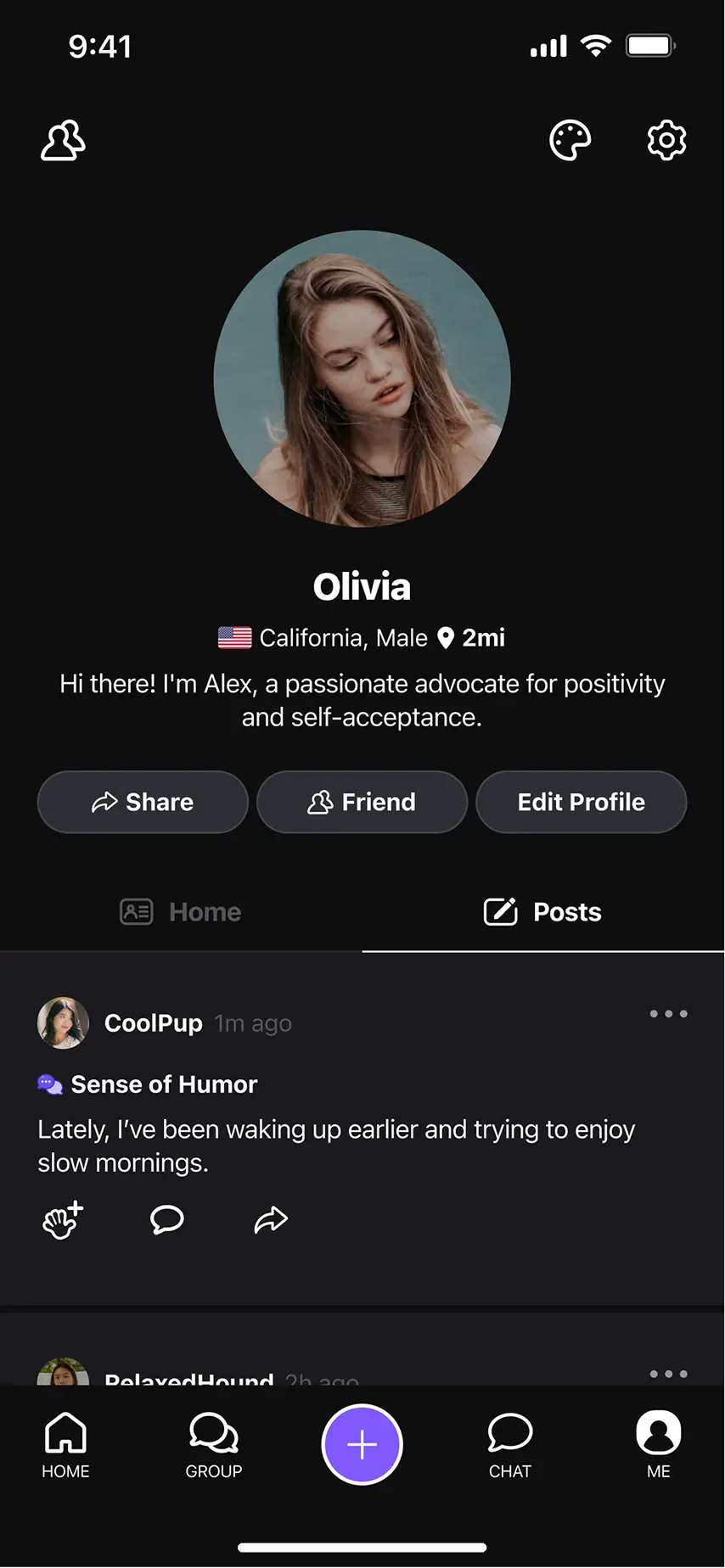Open the theme palette icon
The image size is (725, 1568).
tap(570, 141)
